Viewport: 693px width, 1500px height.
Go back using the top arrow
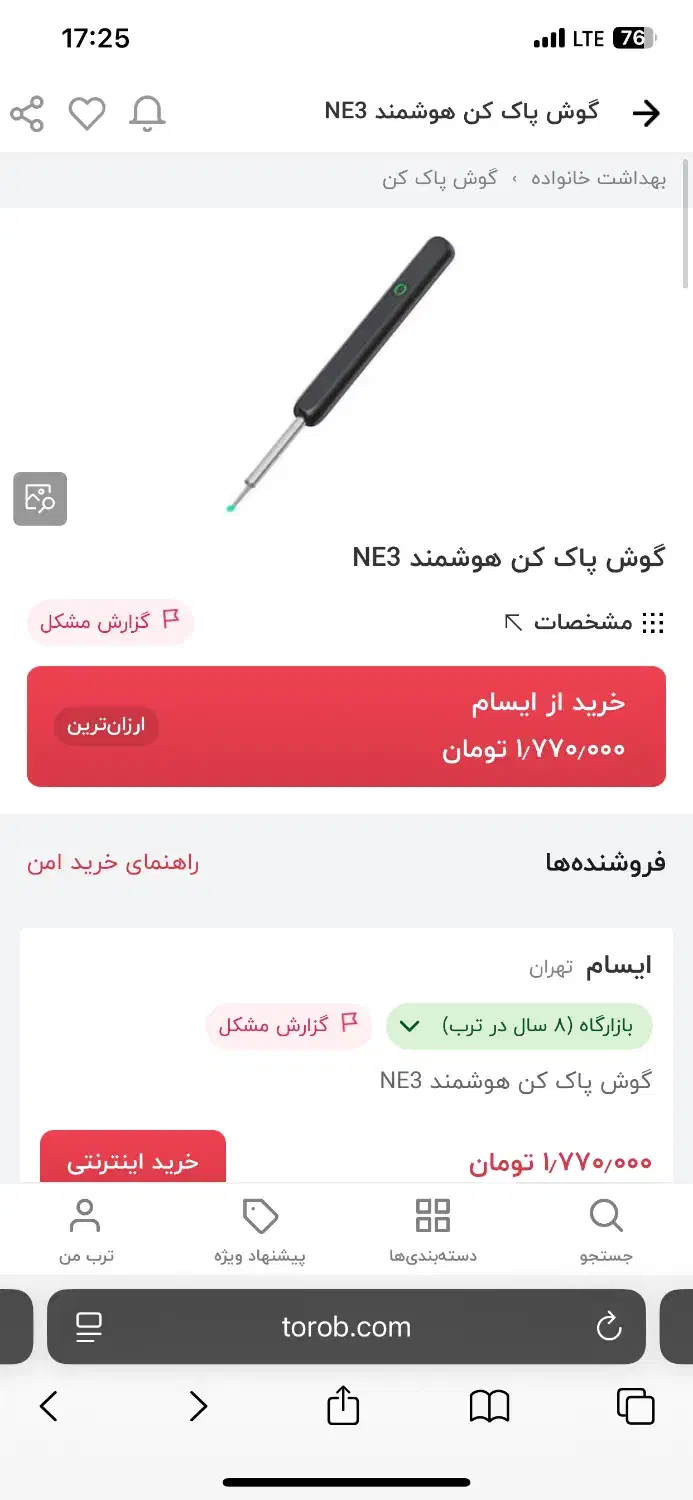pyautogui.click(x=646, y=113)
